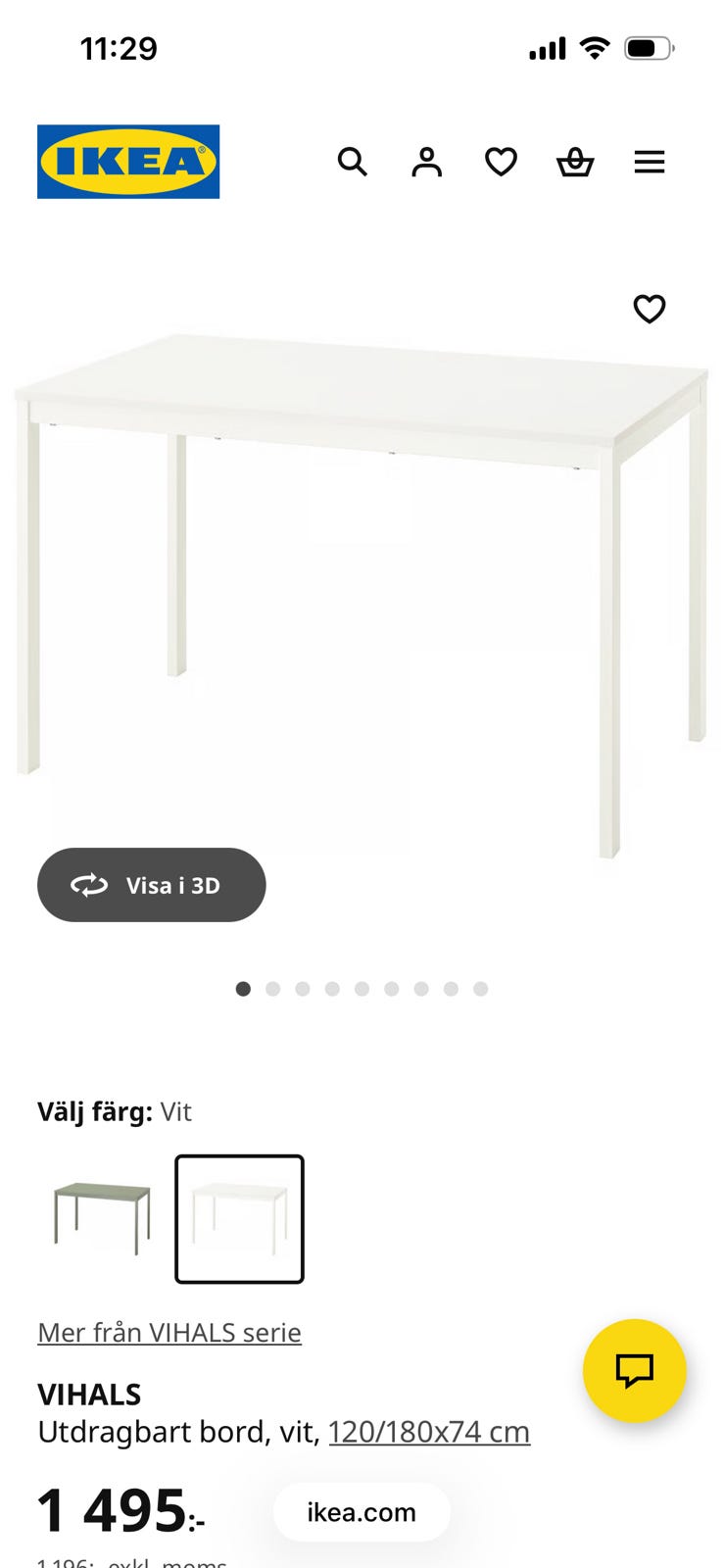Expand more products from VIHALS serie
This screenshot has height=1568, width=724.
pyautogui.click(x=169, y=1332)
